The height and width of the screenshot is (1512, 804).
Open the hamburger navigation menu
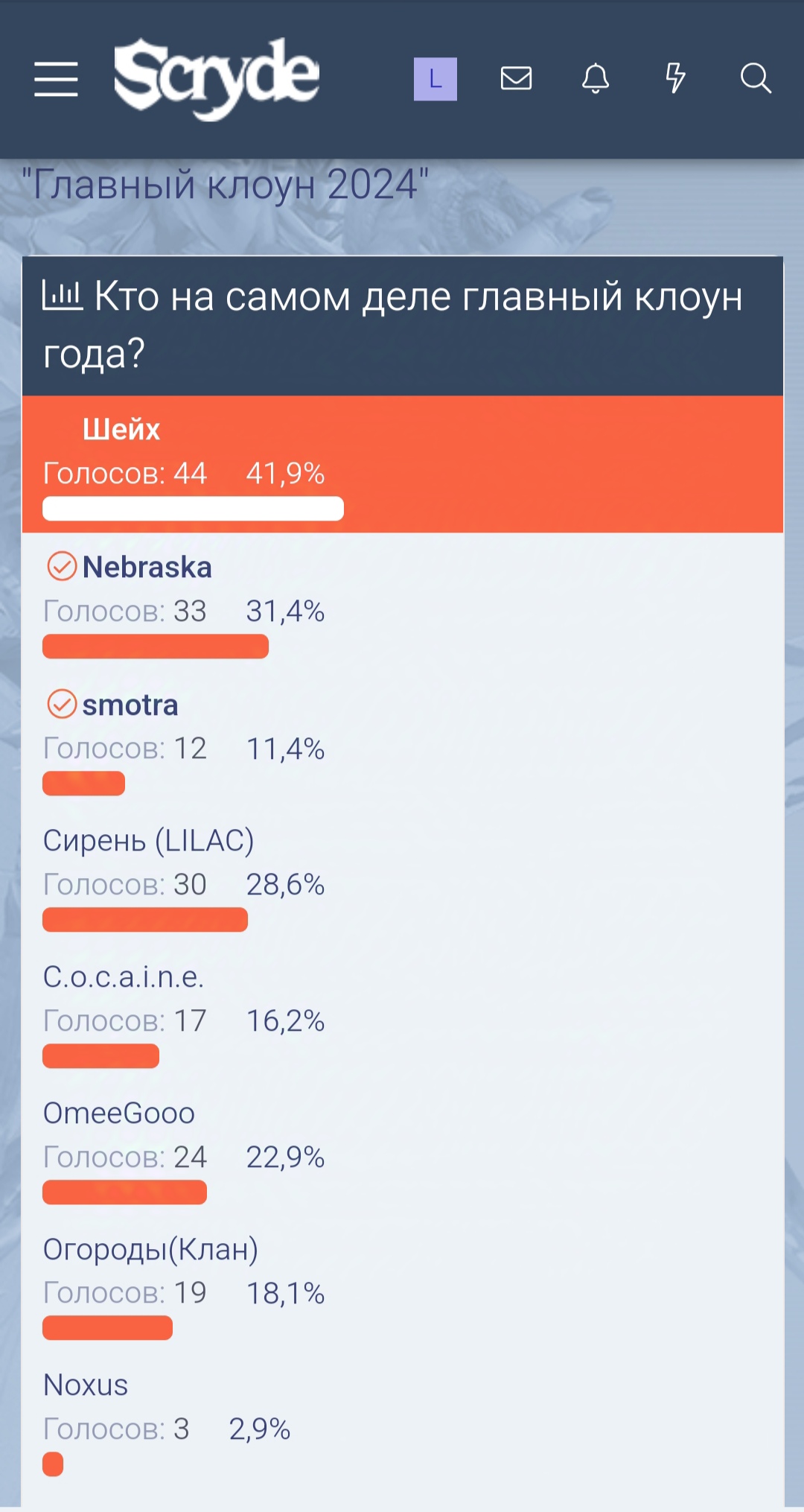(x=56, y=79)
